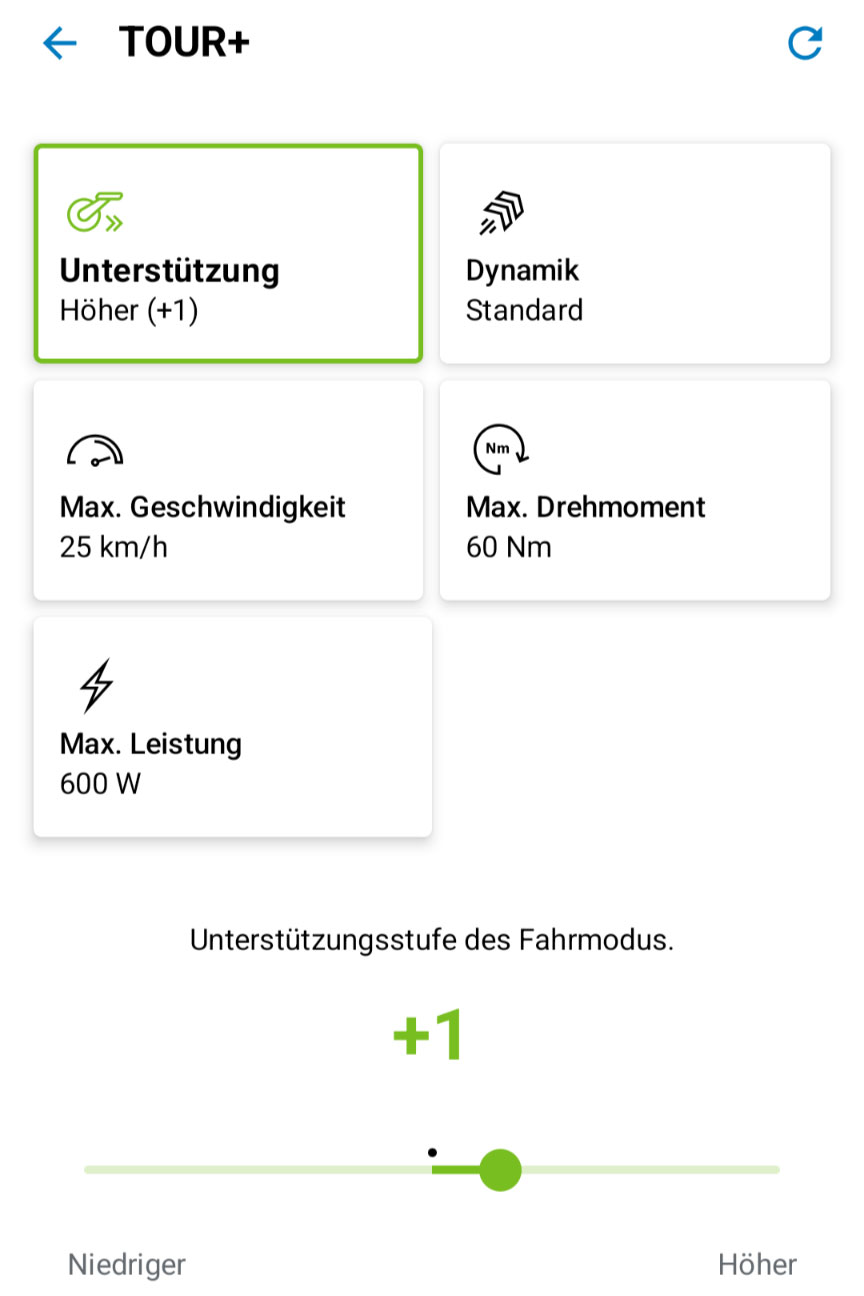Reset TOUR+ settings with the refresh icon
The width and height of the screenshot is (864, 1296).
pyautogui.click(x=805, y=43)
